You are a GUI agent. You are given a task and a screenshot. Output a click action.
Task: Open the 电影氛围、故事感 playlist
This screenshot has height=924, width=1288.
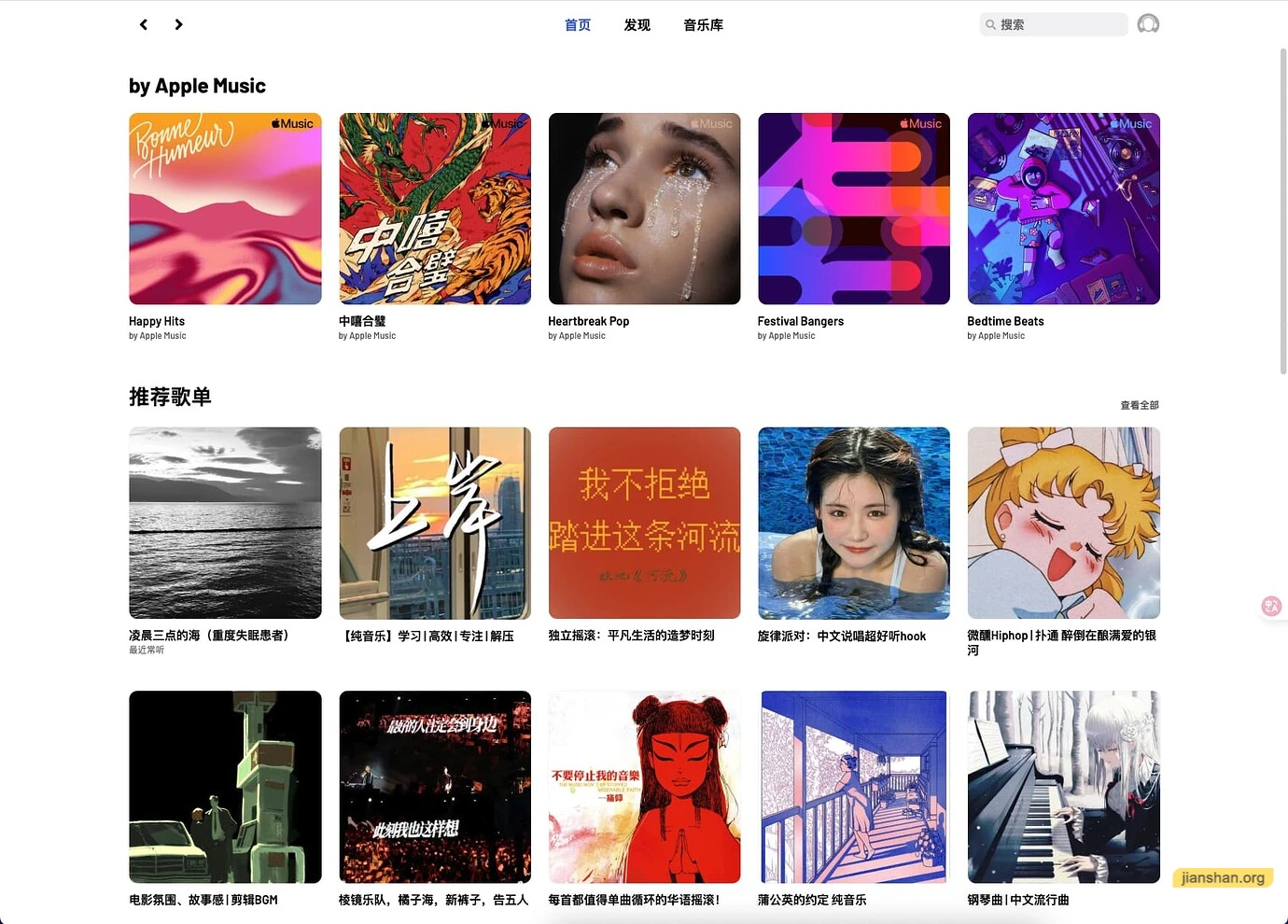pos(225,787)
